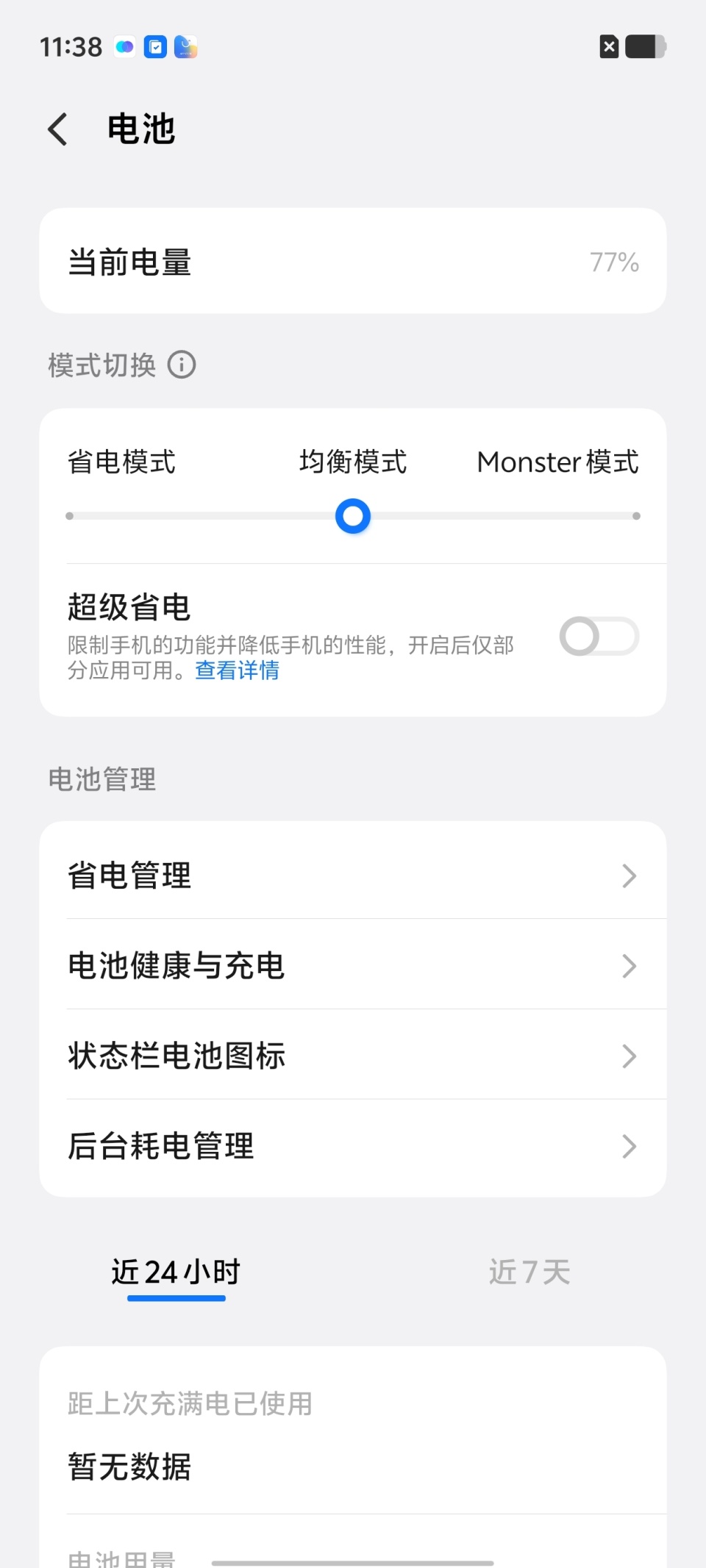Open 后台耗电管理
Image resolution: width=706 pixels, height=1568 pixels.
click(353, 1146)
